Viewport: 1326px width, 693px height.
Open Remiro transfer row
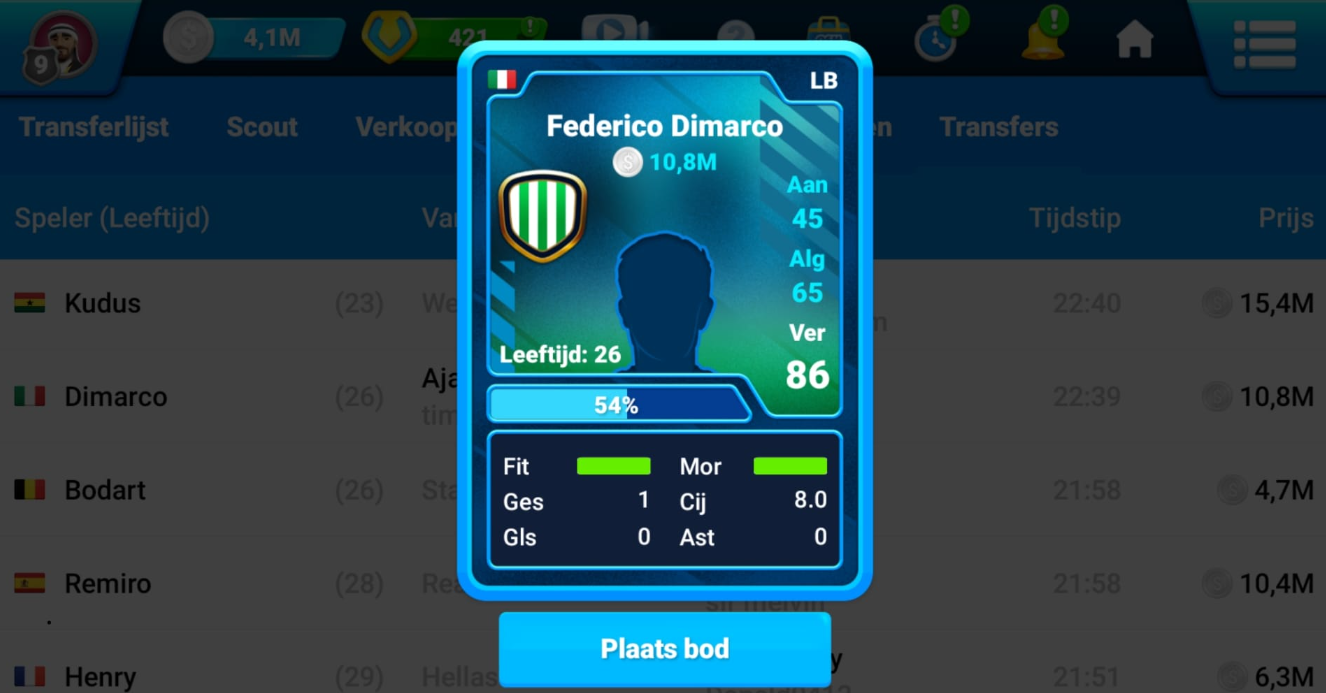[x=107, y=583]
